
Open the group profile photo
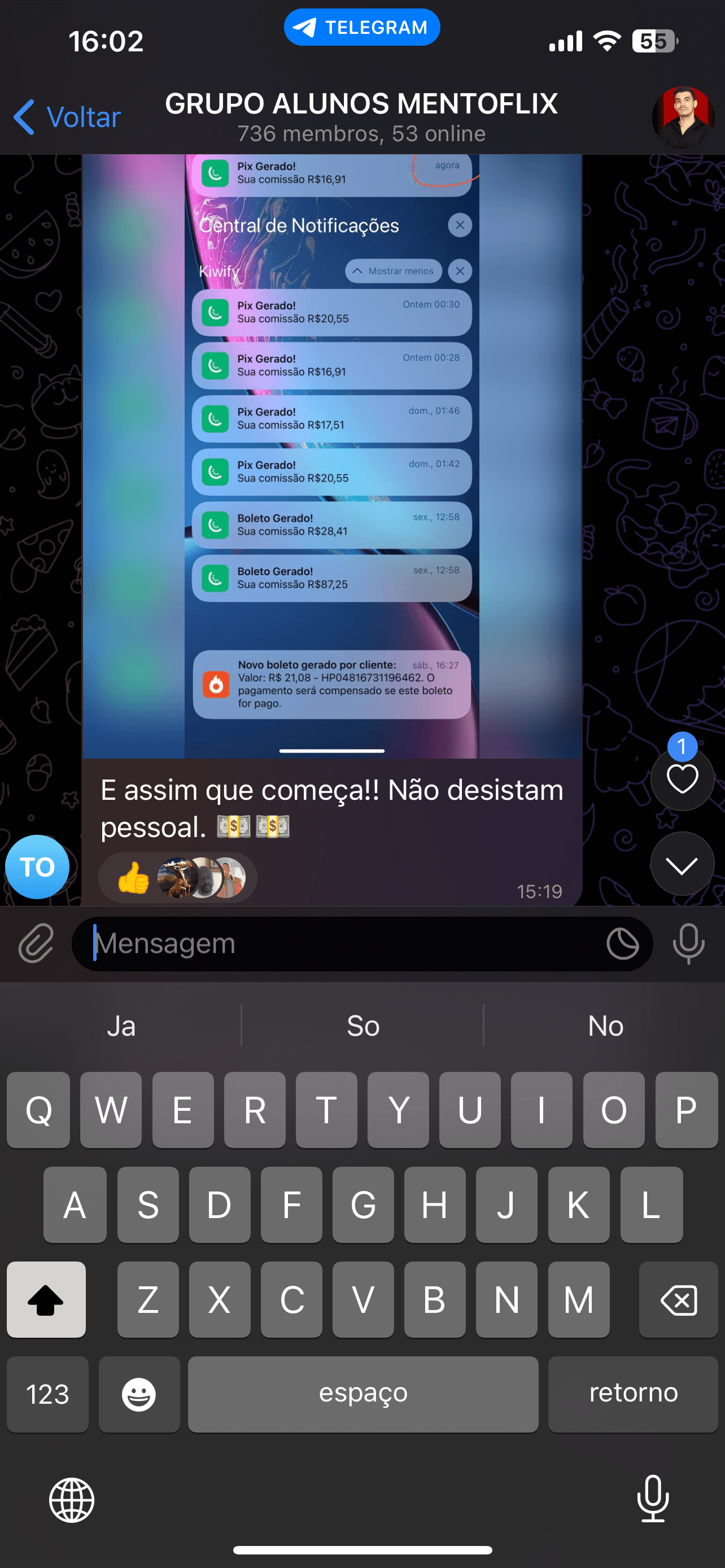pos(683,117)
